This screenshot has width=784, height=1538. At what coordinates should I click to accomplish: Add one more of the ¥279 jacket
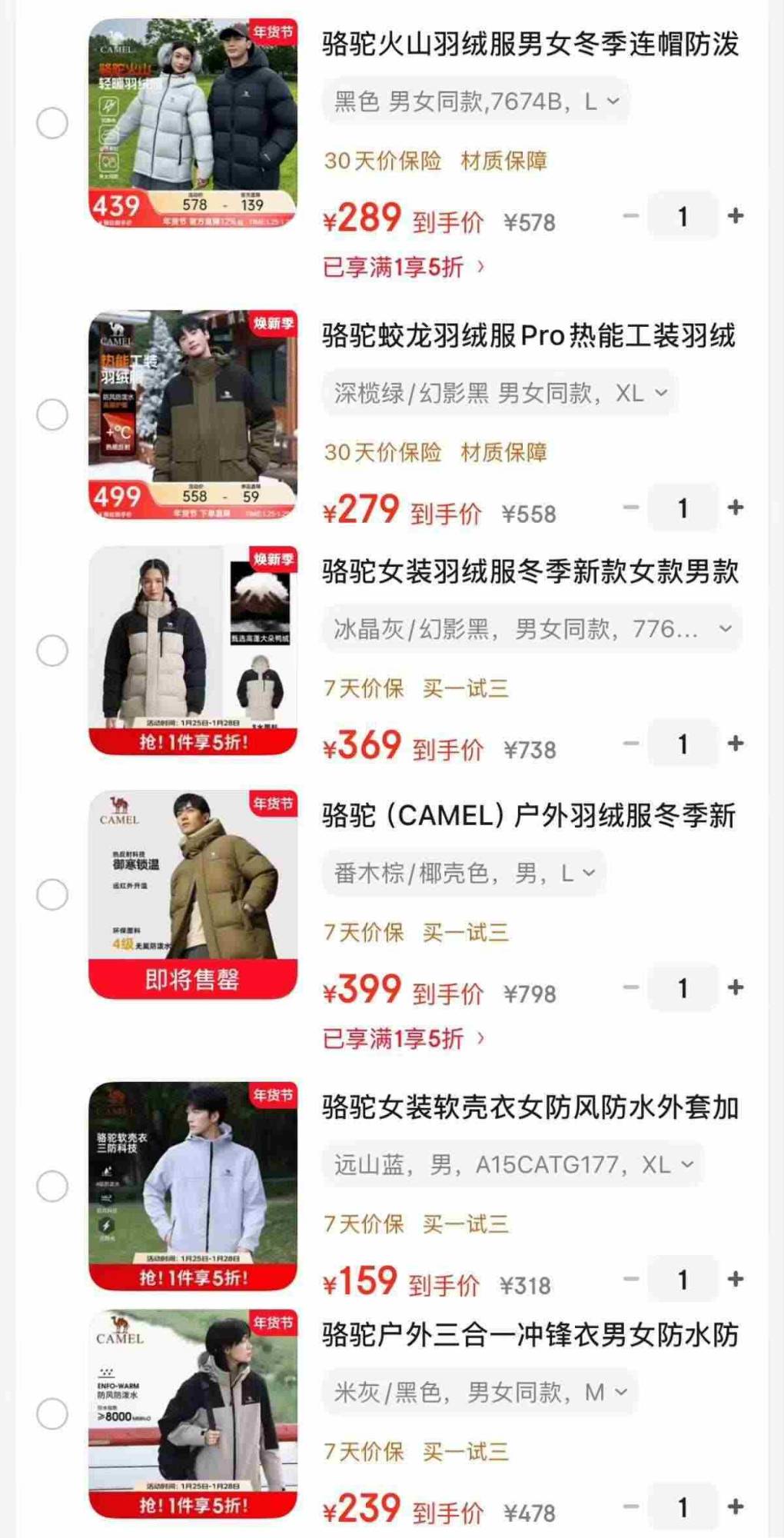click(x=736, y=508)
